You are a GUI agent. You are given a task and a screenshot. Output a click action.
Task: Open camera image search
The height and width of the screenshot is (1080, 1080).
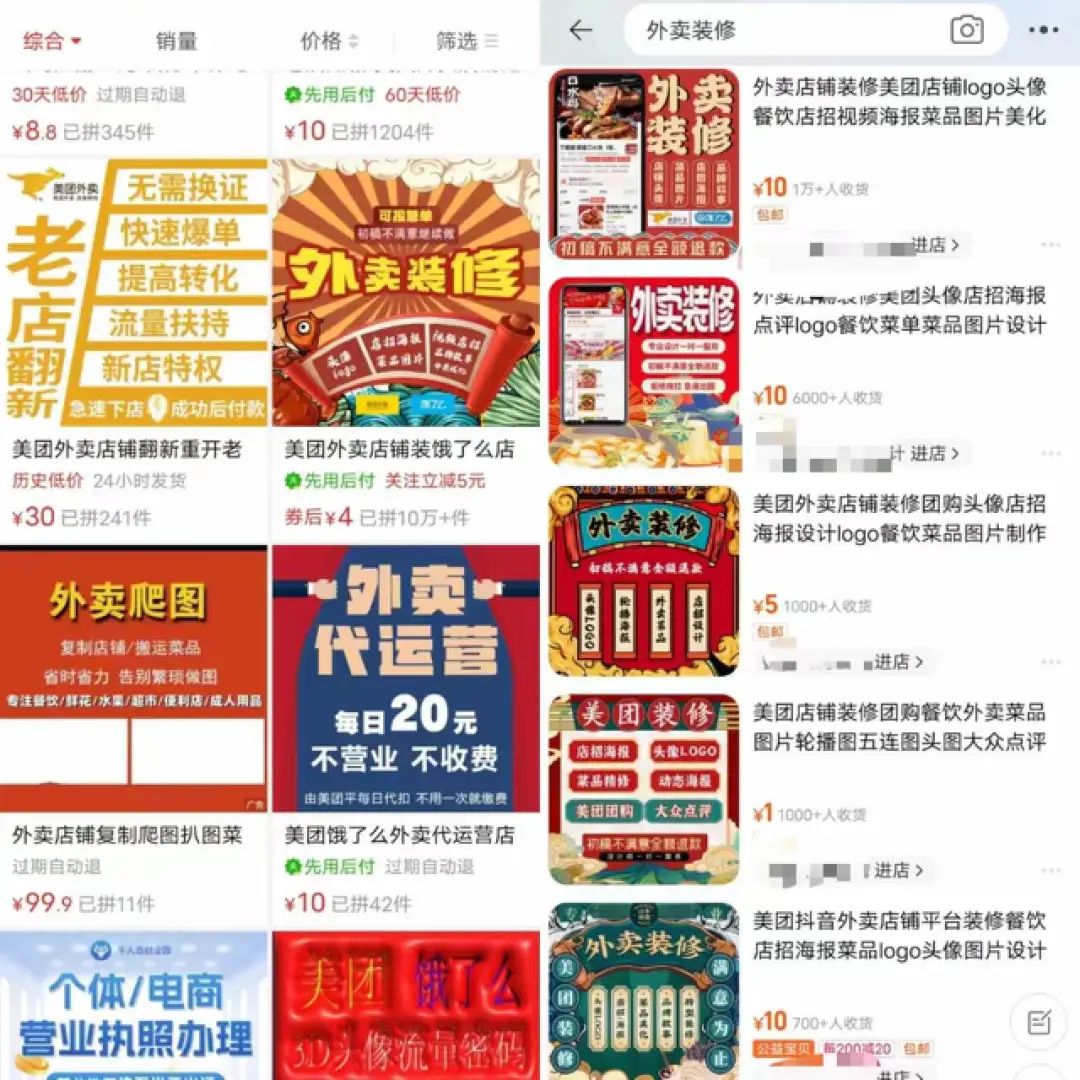click(966, 30)
